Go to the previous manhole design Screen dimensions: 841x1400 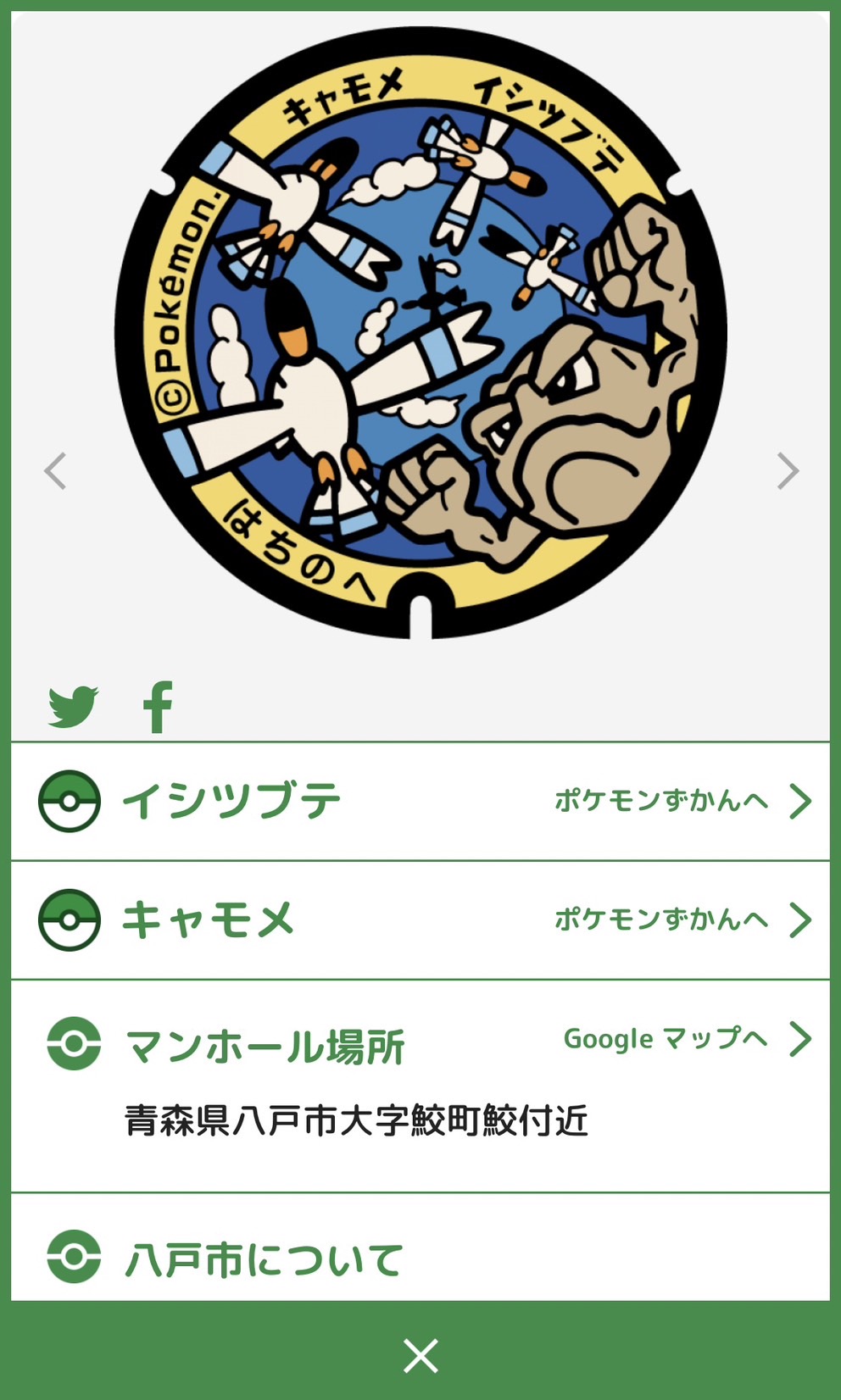point(56,471)
